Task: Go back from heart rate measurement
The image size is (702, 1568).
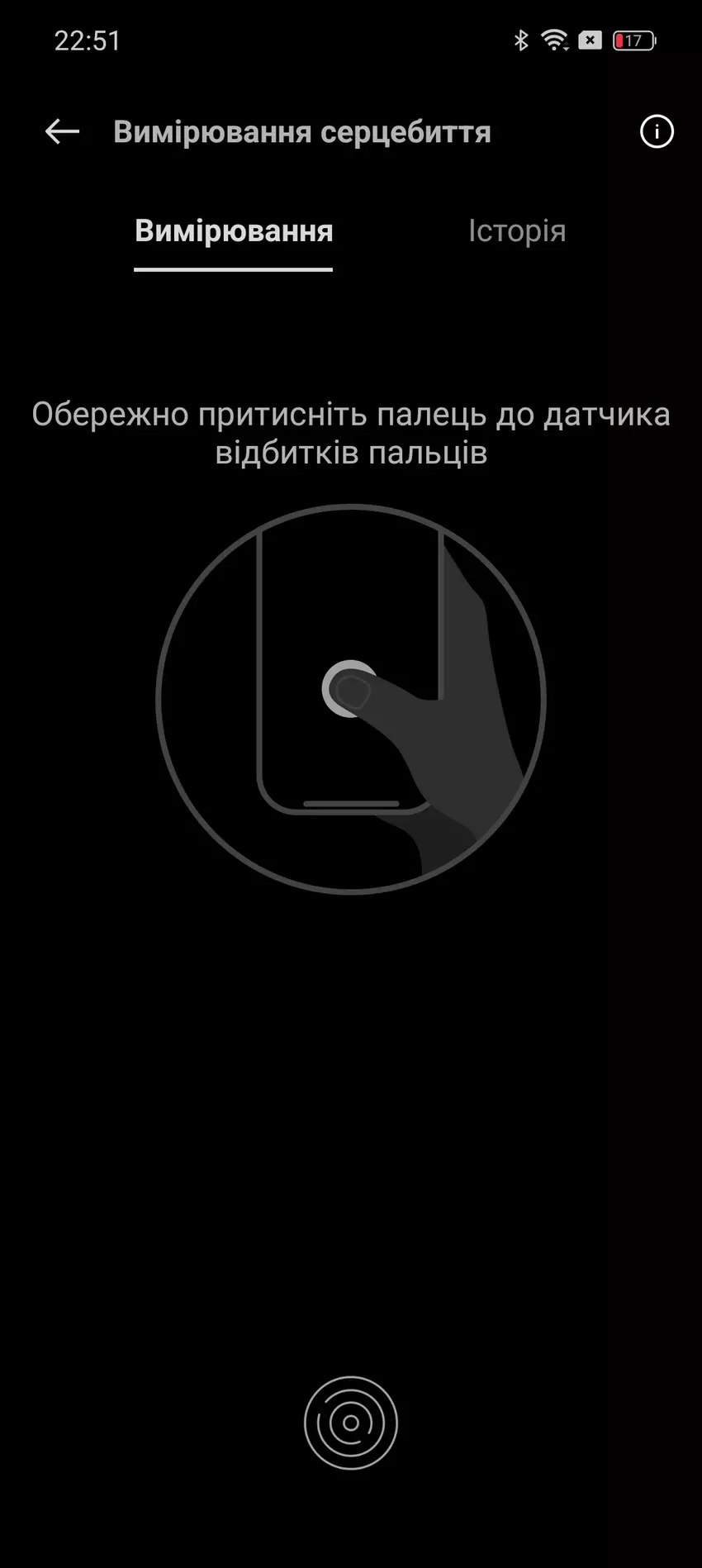Action: [x=62, y=131]
